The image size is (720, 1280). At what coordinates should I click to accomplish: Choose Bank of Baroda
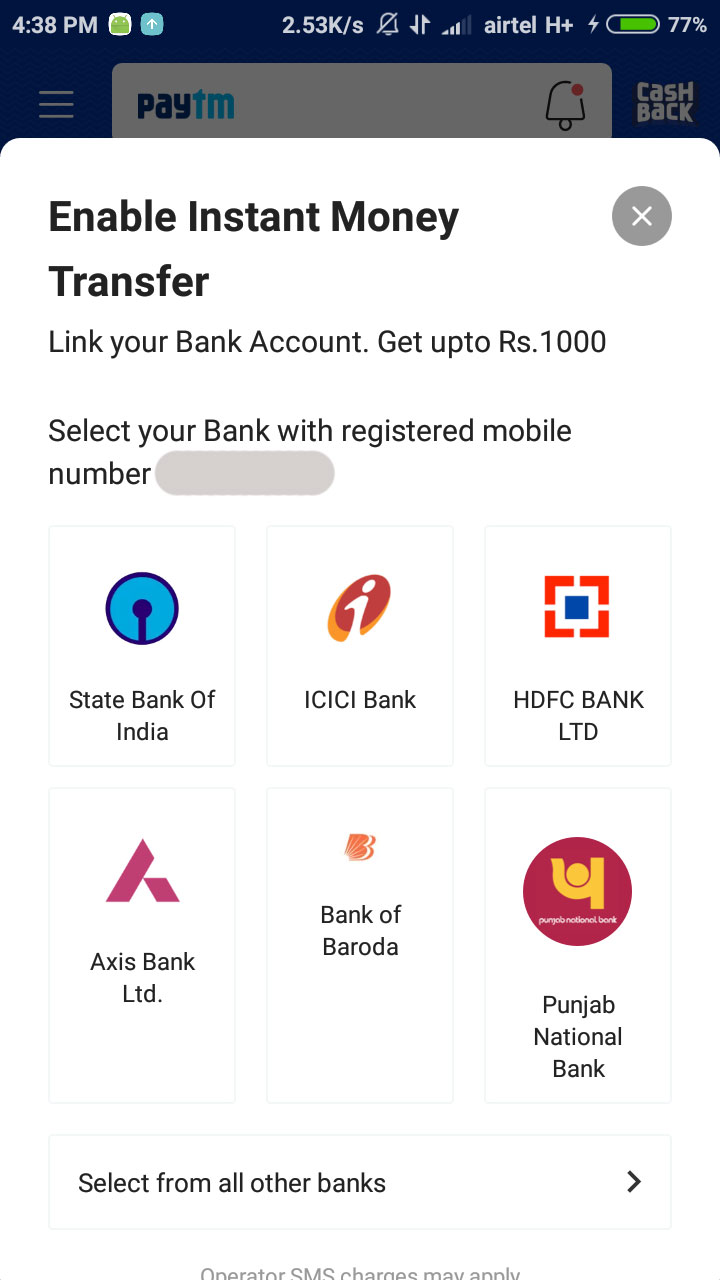coord(360,944)
